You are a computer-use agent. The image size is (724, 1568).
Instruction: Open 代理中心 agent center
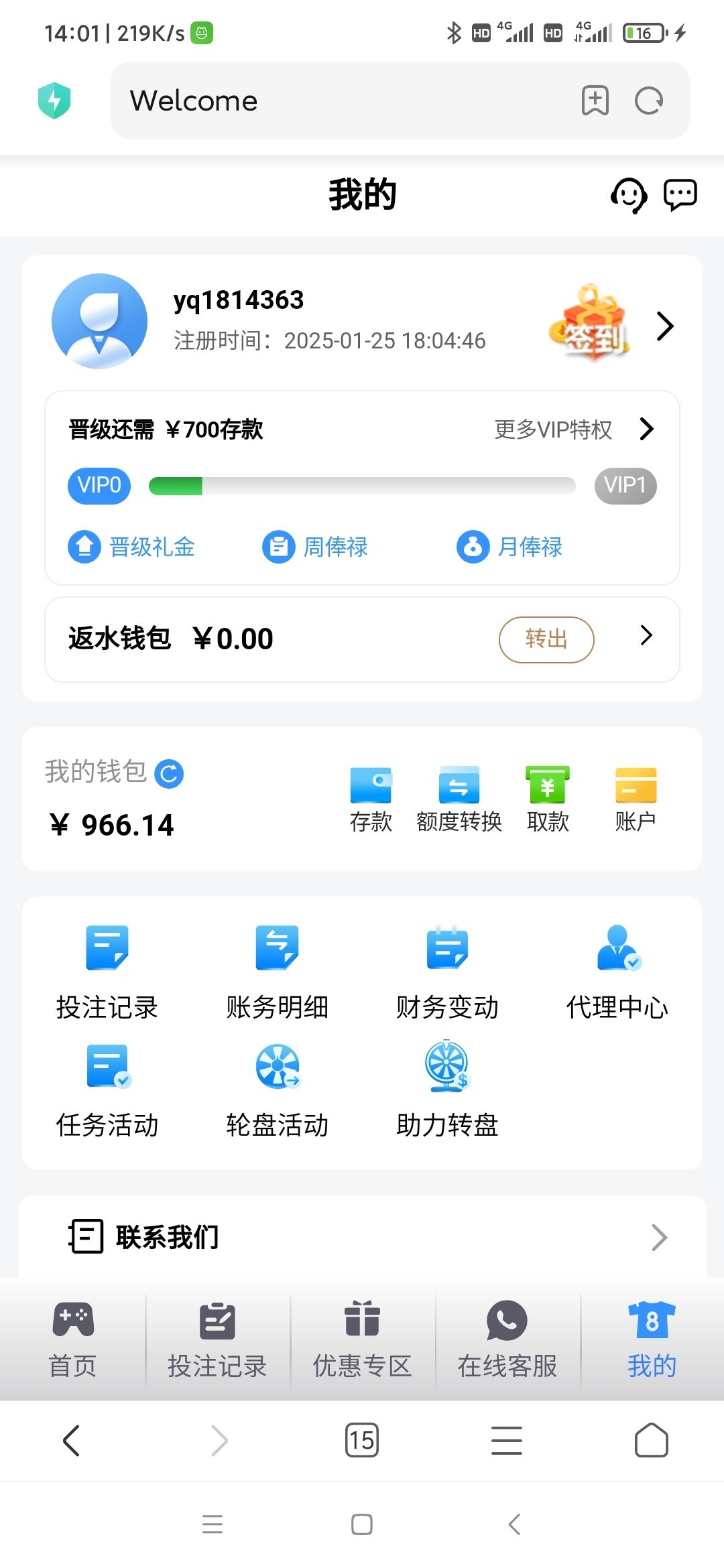click(617, 972)
